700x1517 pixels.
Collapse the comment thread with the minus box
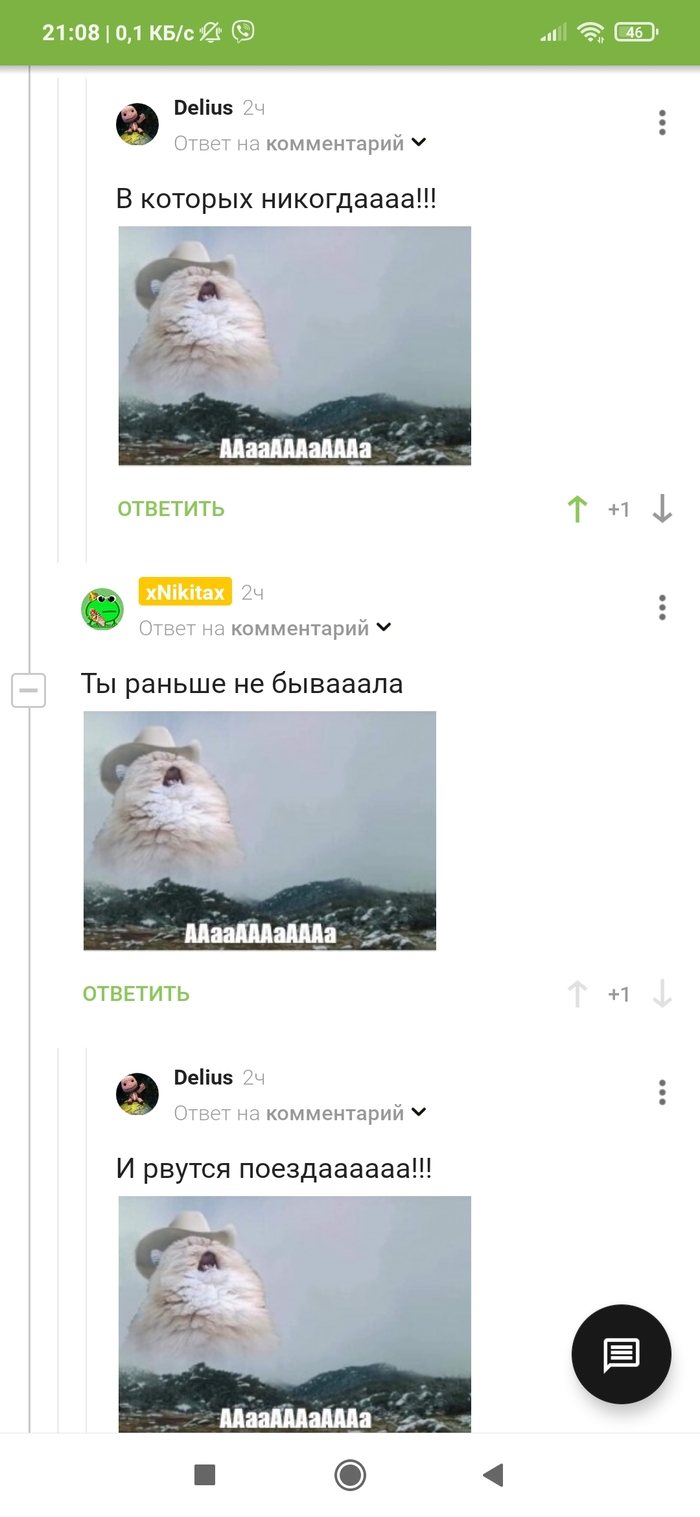coord(28,690)
